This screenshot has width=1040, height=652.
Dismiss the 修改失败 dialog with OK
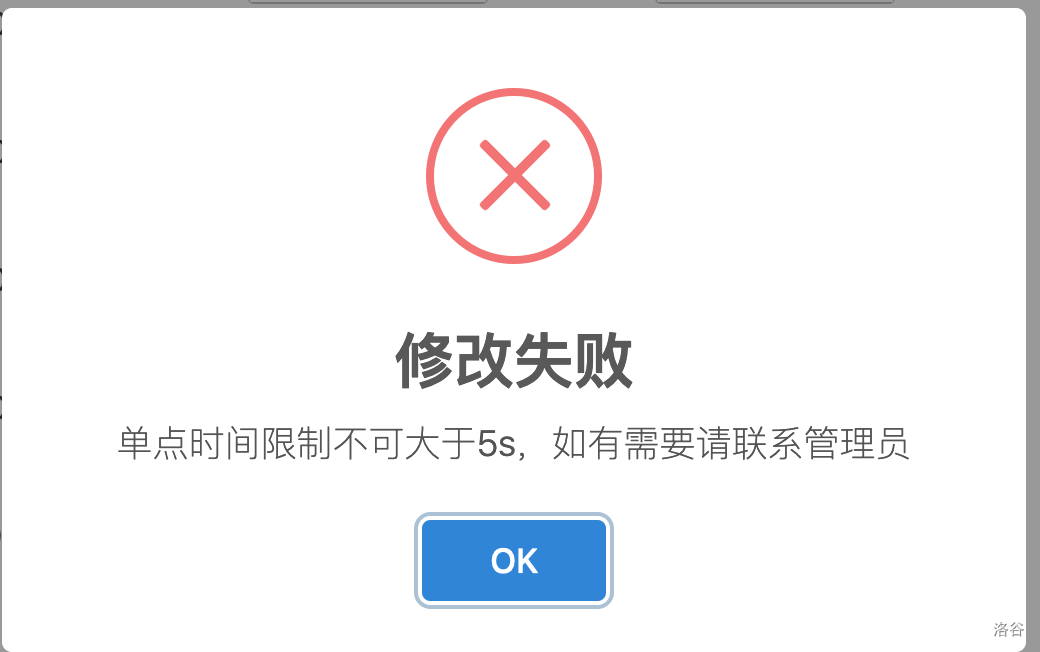[x=514, y=560]
